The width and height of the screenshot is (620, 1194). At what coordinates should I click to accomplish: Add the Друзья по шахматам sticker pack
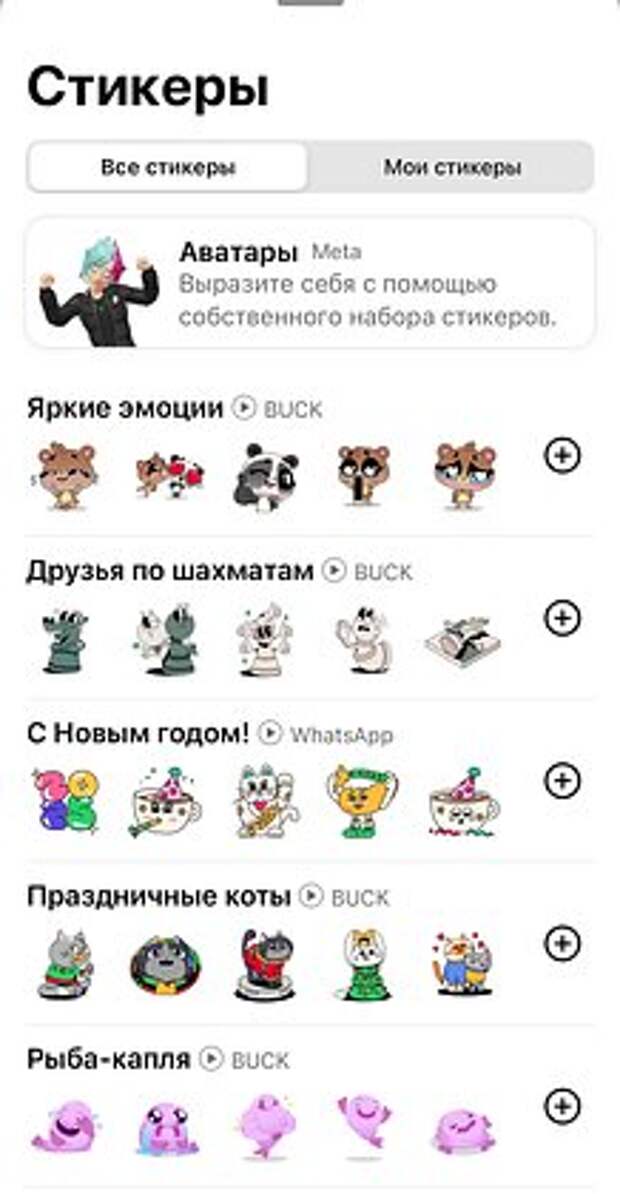[x=562, y=619]
